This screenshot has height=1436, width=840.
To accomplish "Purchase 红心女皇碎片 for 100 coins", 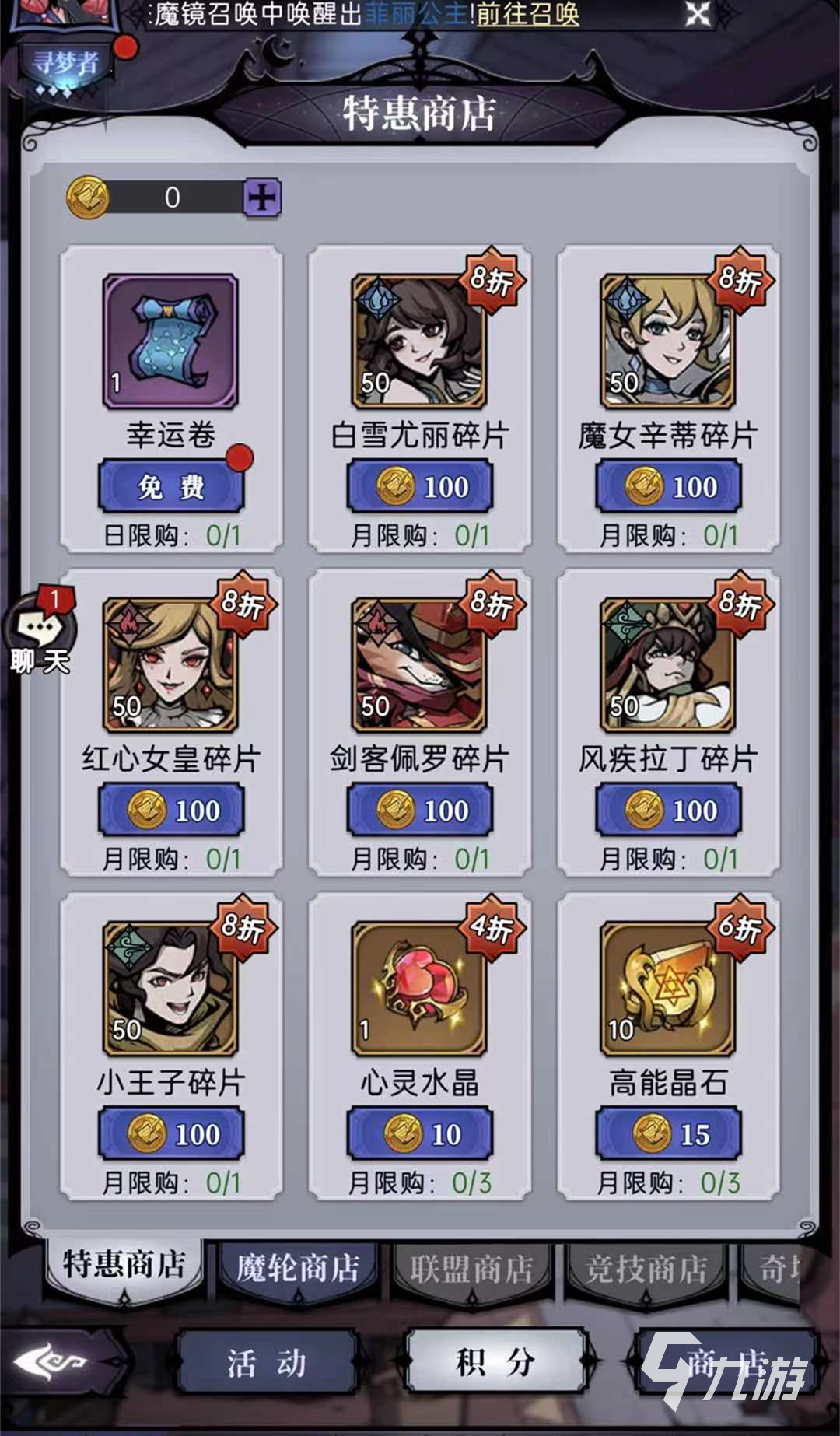I will point(171,811).
